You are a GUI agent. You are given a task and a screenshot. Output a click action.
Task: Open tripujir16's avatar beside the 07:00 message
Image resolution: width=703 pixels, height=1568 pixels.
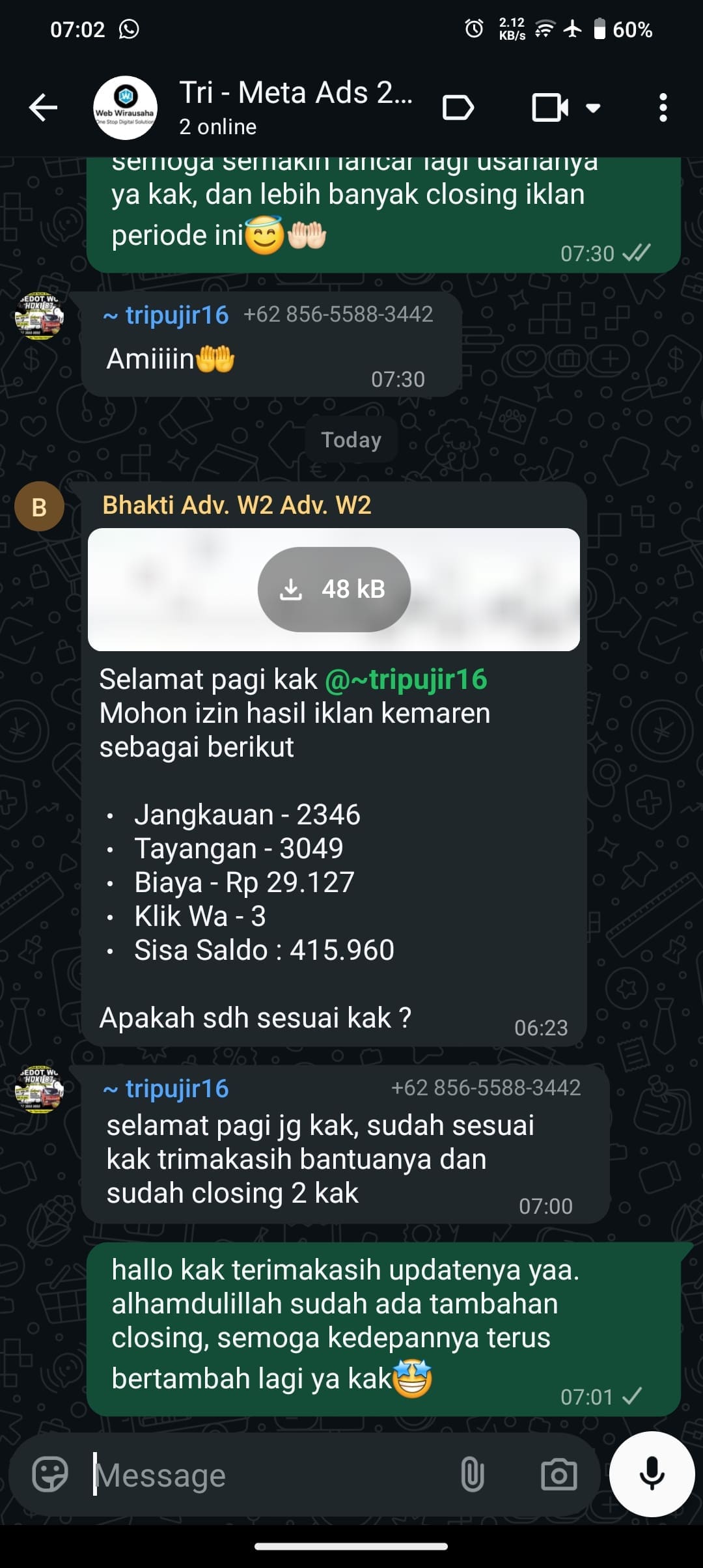[x=39, y=1089]
